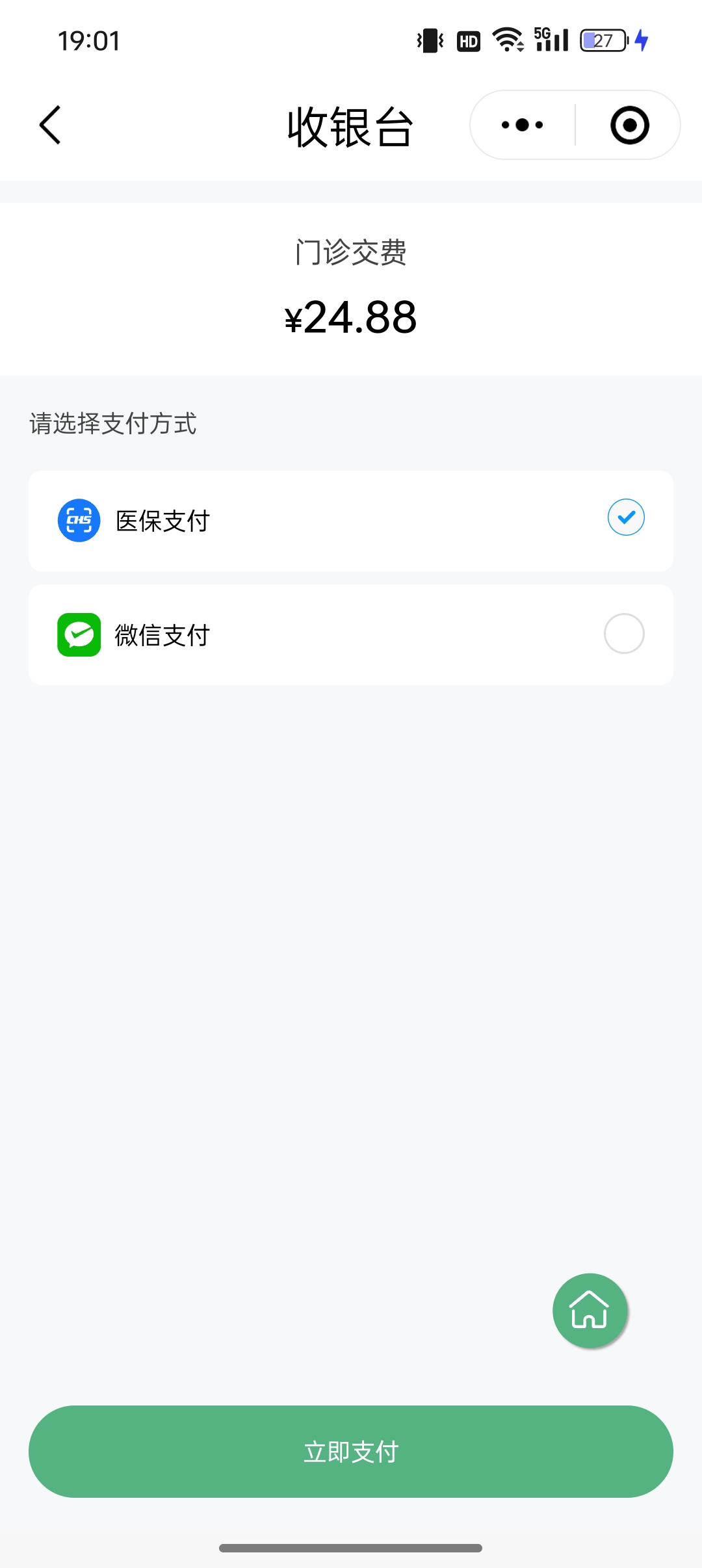This screenshot has height=1568, width=702.
Task: Tap the 收银台 title bar
Action: [350, 125]
